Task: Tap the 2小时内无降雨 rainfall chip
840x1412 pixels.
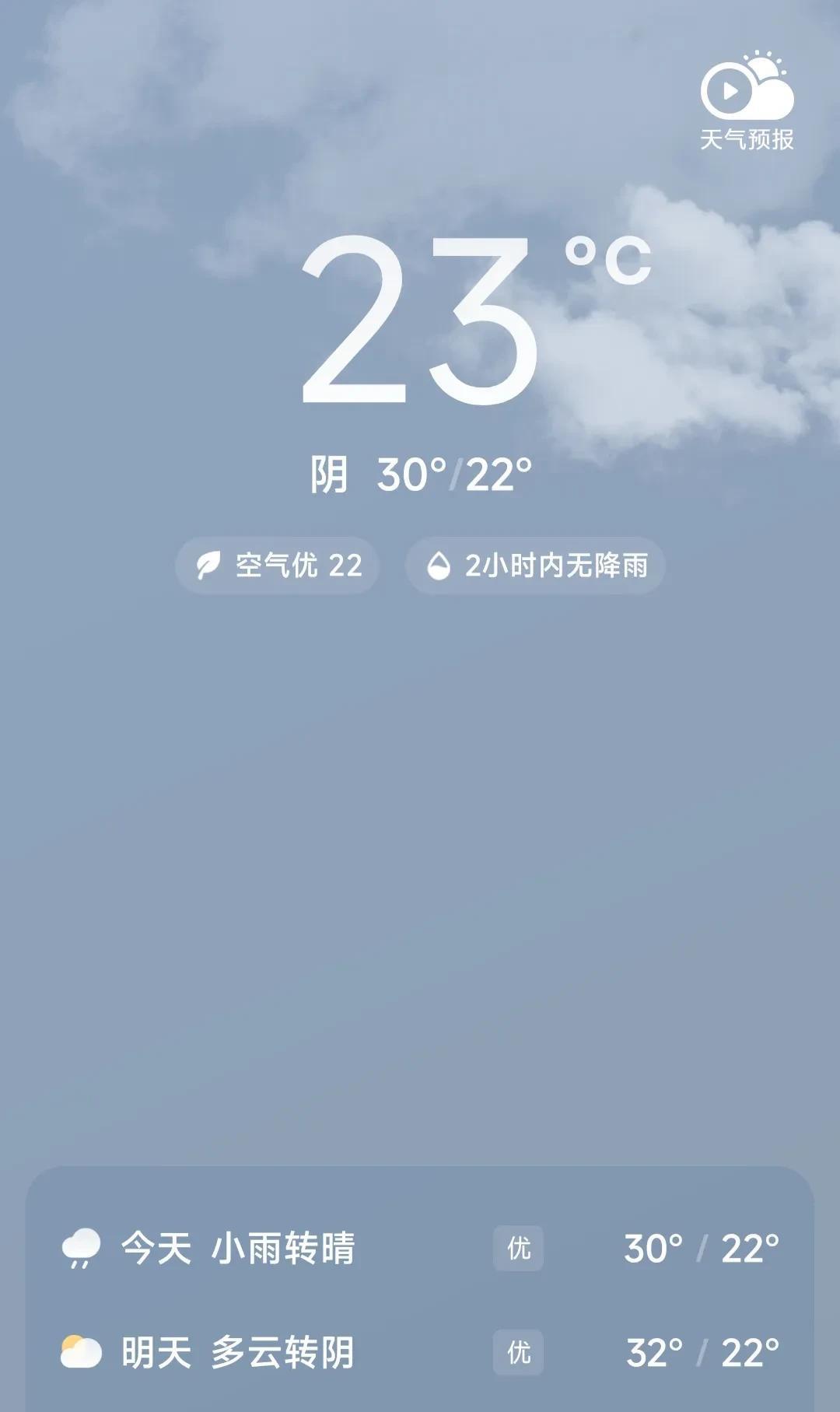Action: (x=535, y=566)
